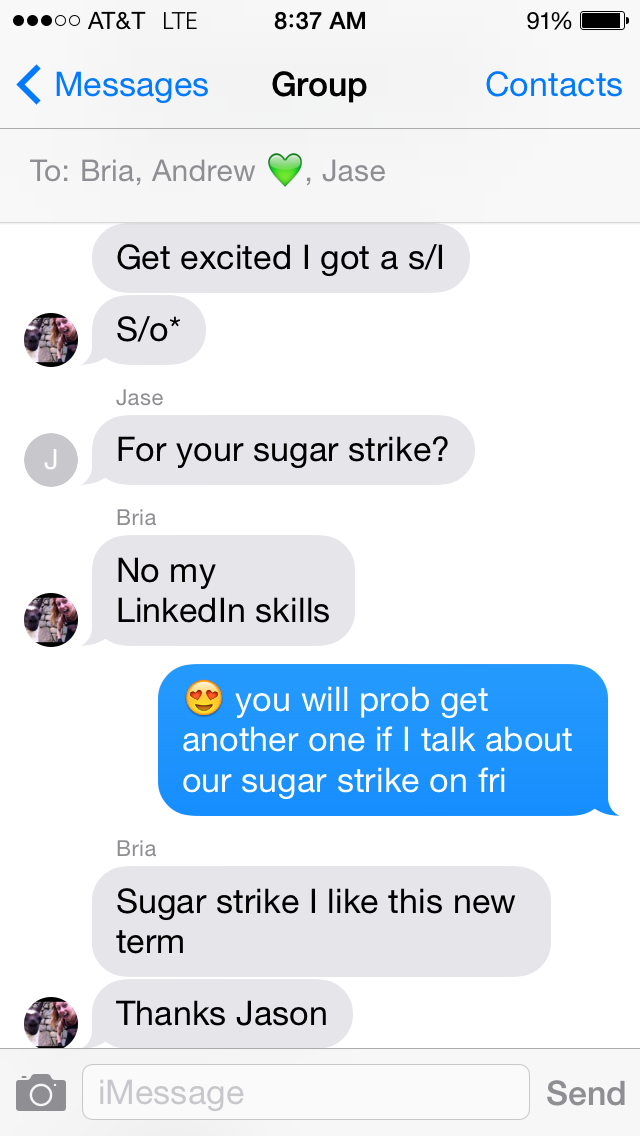
Task: Tap the Send button
Action: point(585,1093)
